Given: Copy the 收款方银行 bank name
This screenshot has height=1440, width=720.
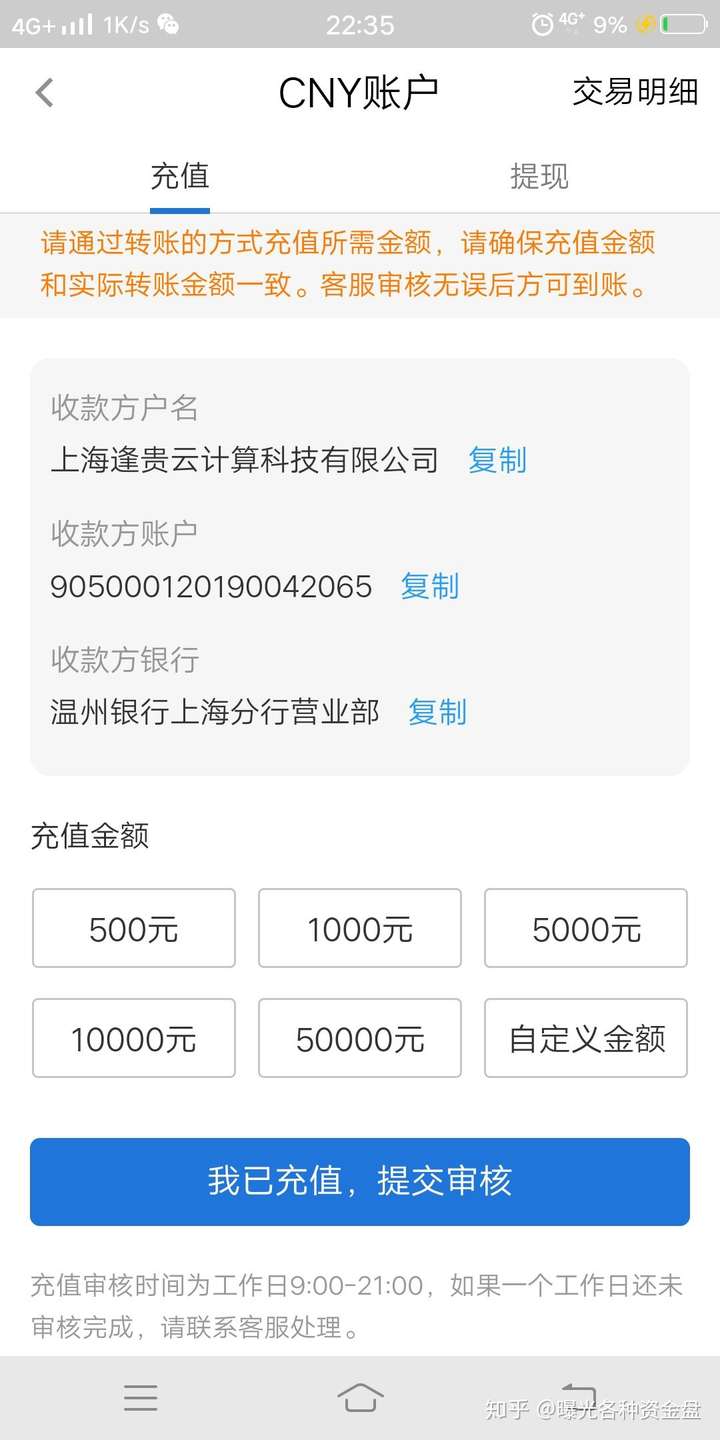Looking at the screenshot, I should click(x=437, y=712).
